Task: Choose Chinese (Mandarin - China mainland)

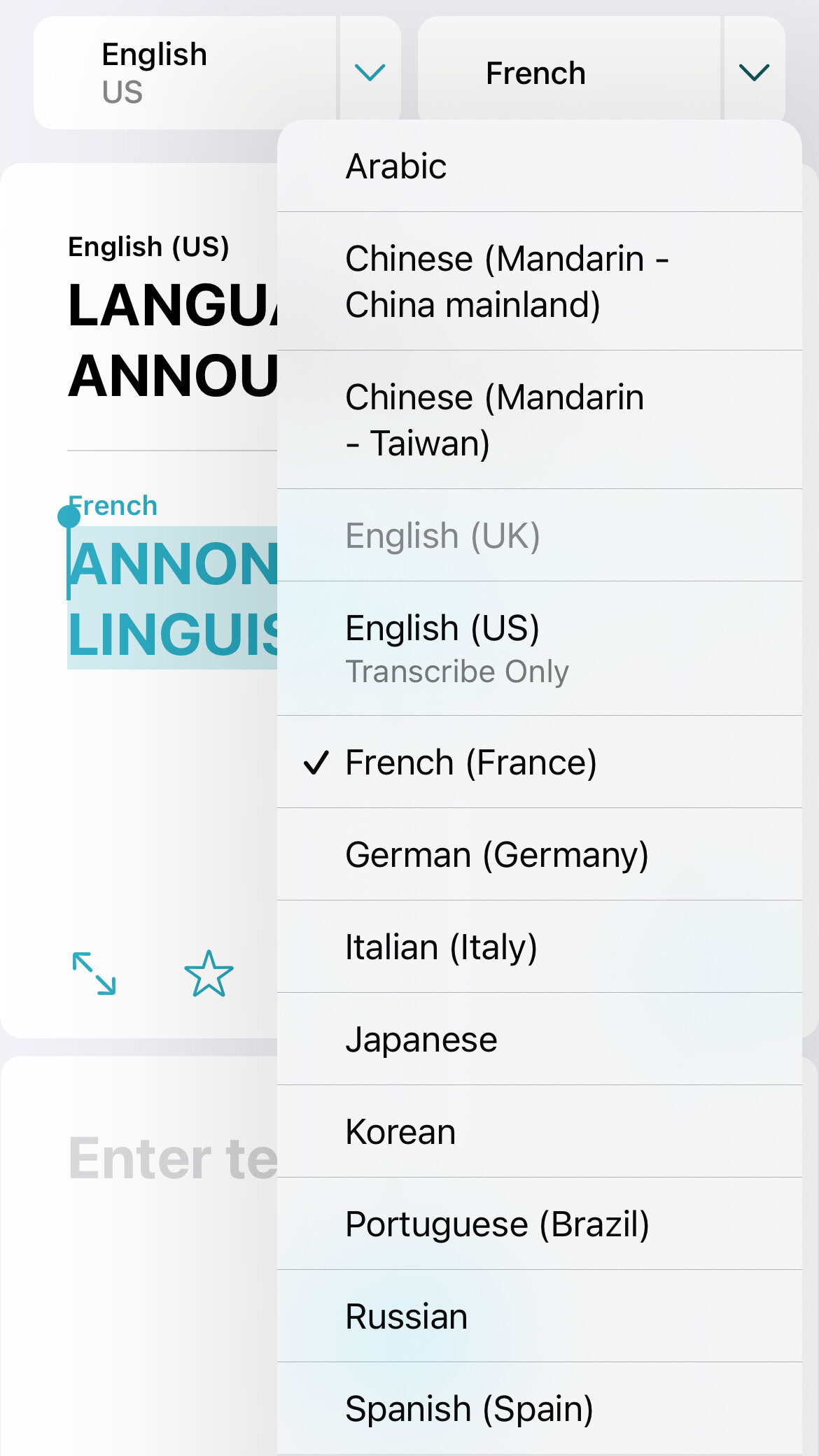Action: [539, 281]
